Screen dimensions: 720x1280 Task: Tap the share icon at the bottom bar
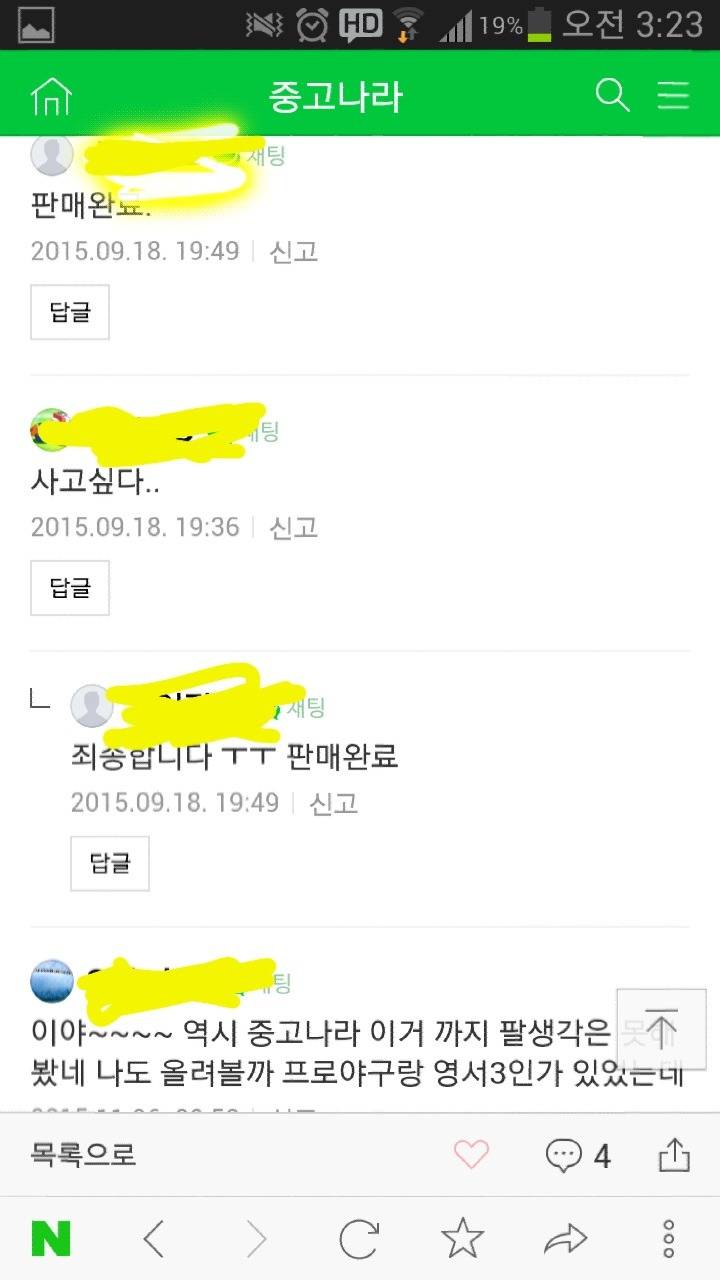click(x=676, y=1154)
